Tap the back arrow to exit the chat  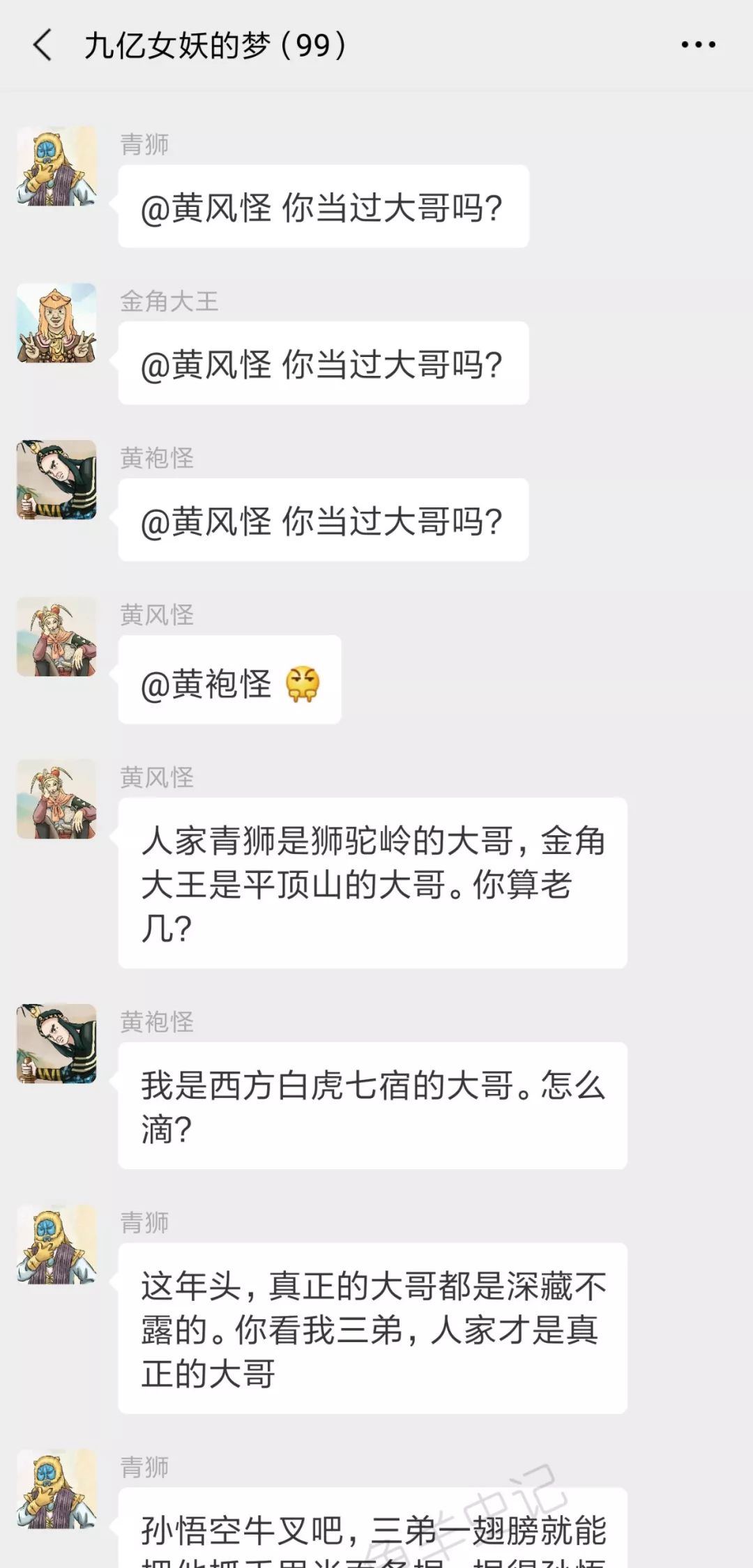[x=43, y=45]
